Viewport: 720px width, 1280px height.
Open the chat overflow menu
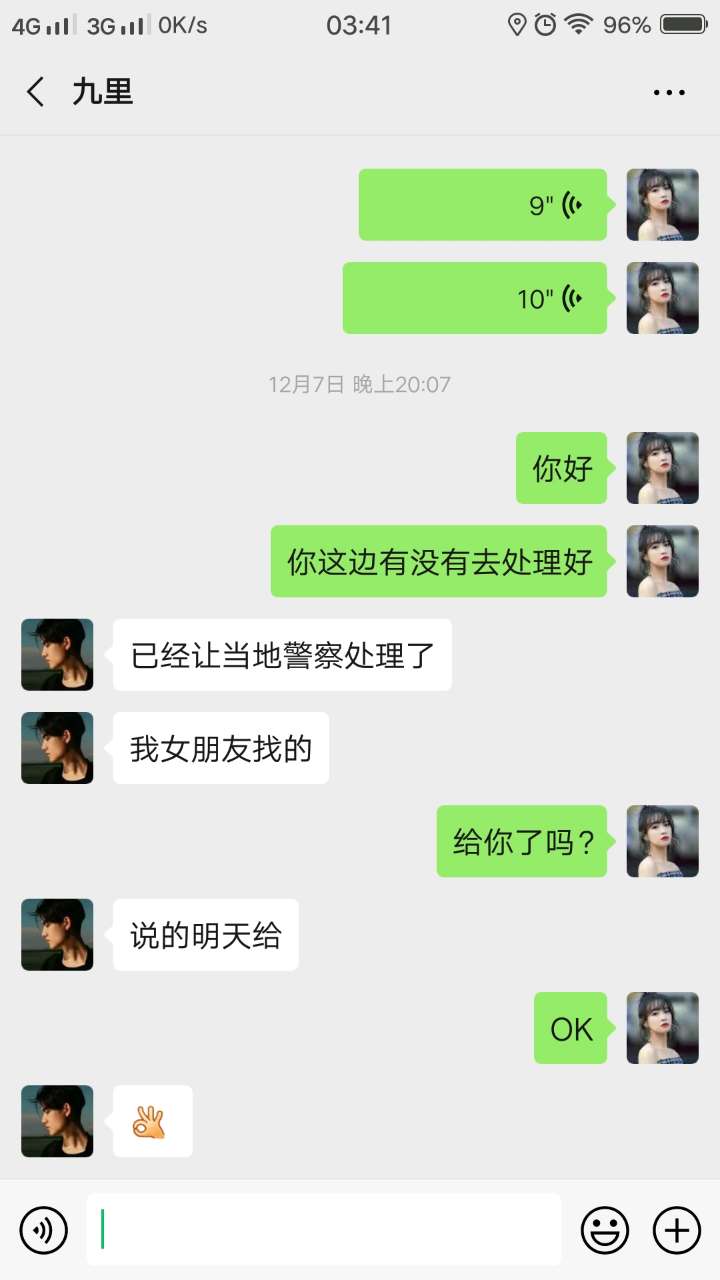(669, 92)
